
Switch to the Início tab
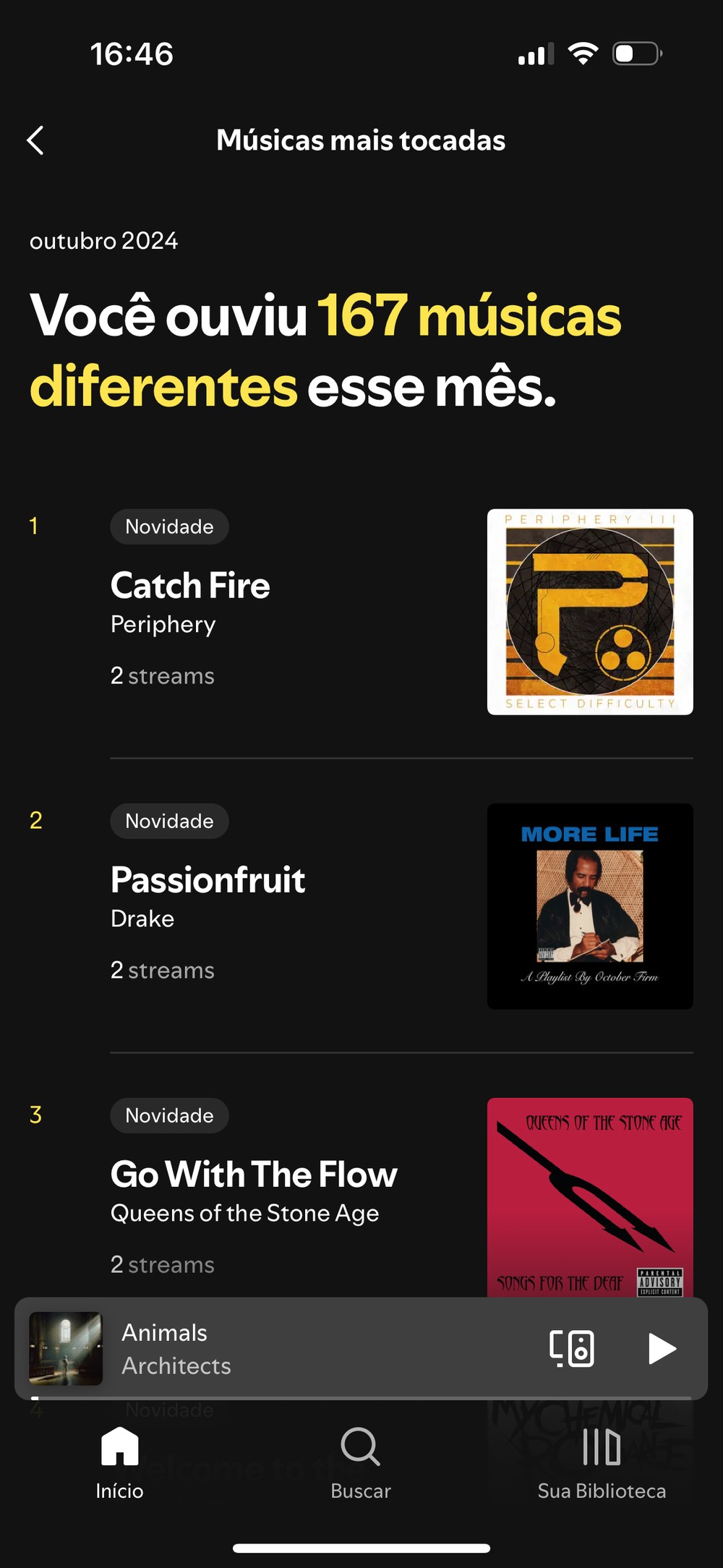tap(119, 1462)
